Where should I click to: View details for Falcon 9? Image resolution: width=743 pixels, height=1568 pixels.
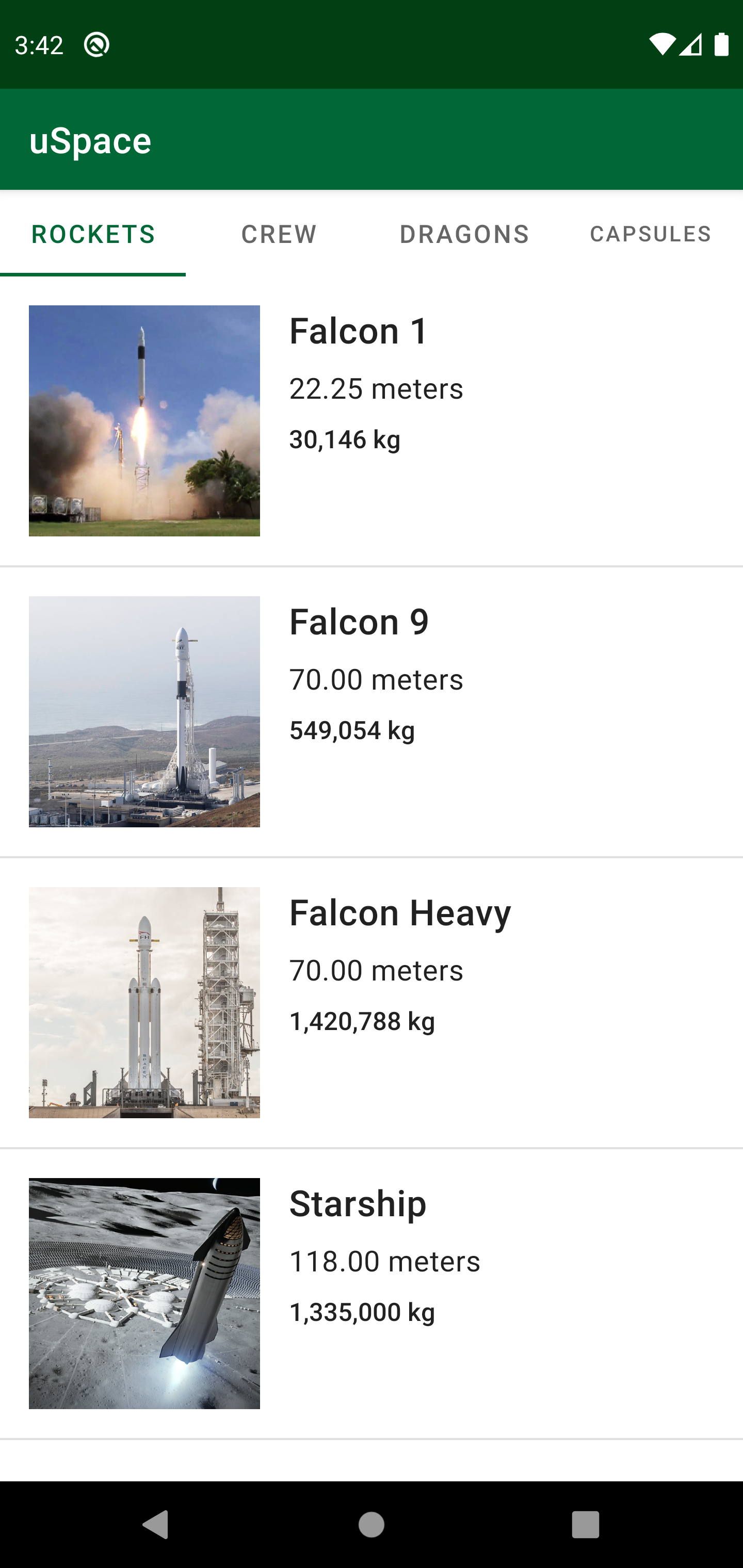click(x=372, y=712)
